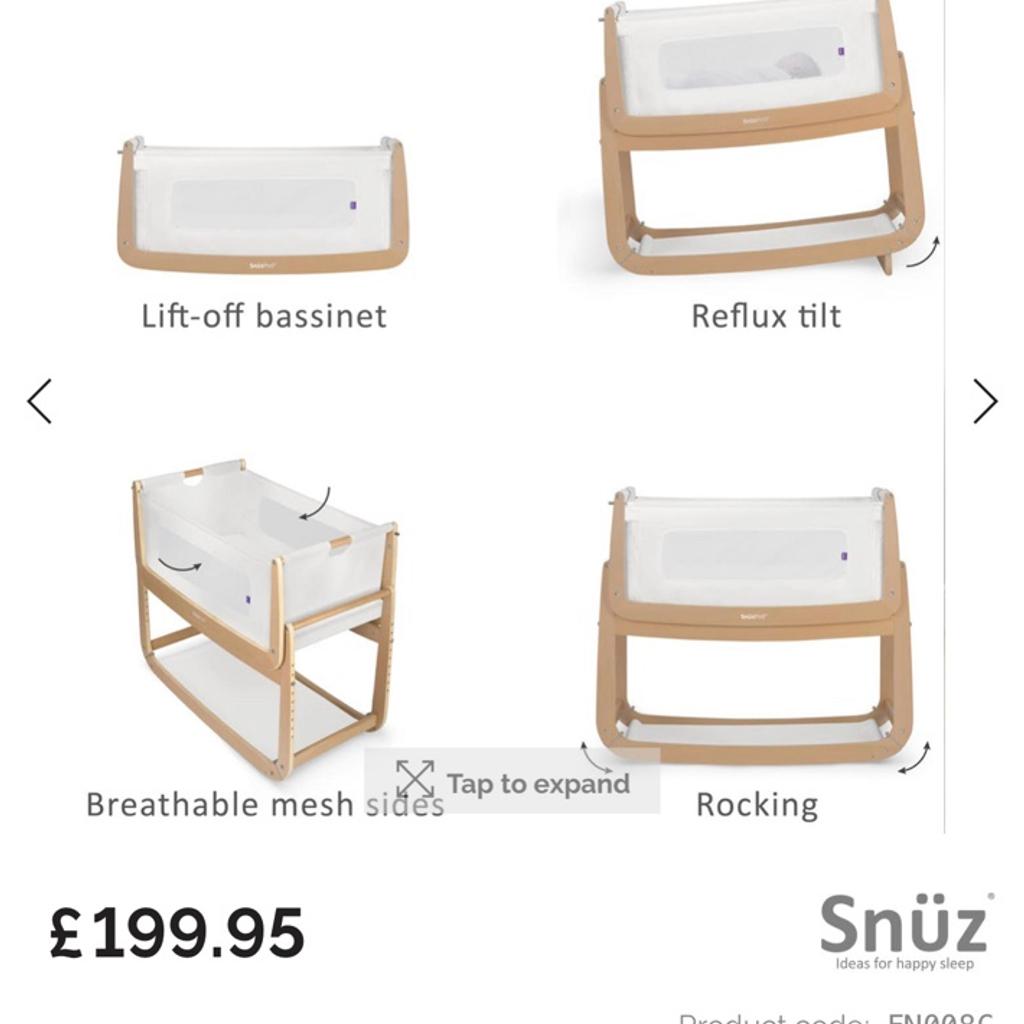The image size is (1024, 1024).
Task: Go to the next product image
Action: (985, 401)
